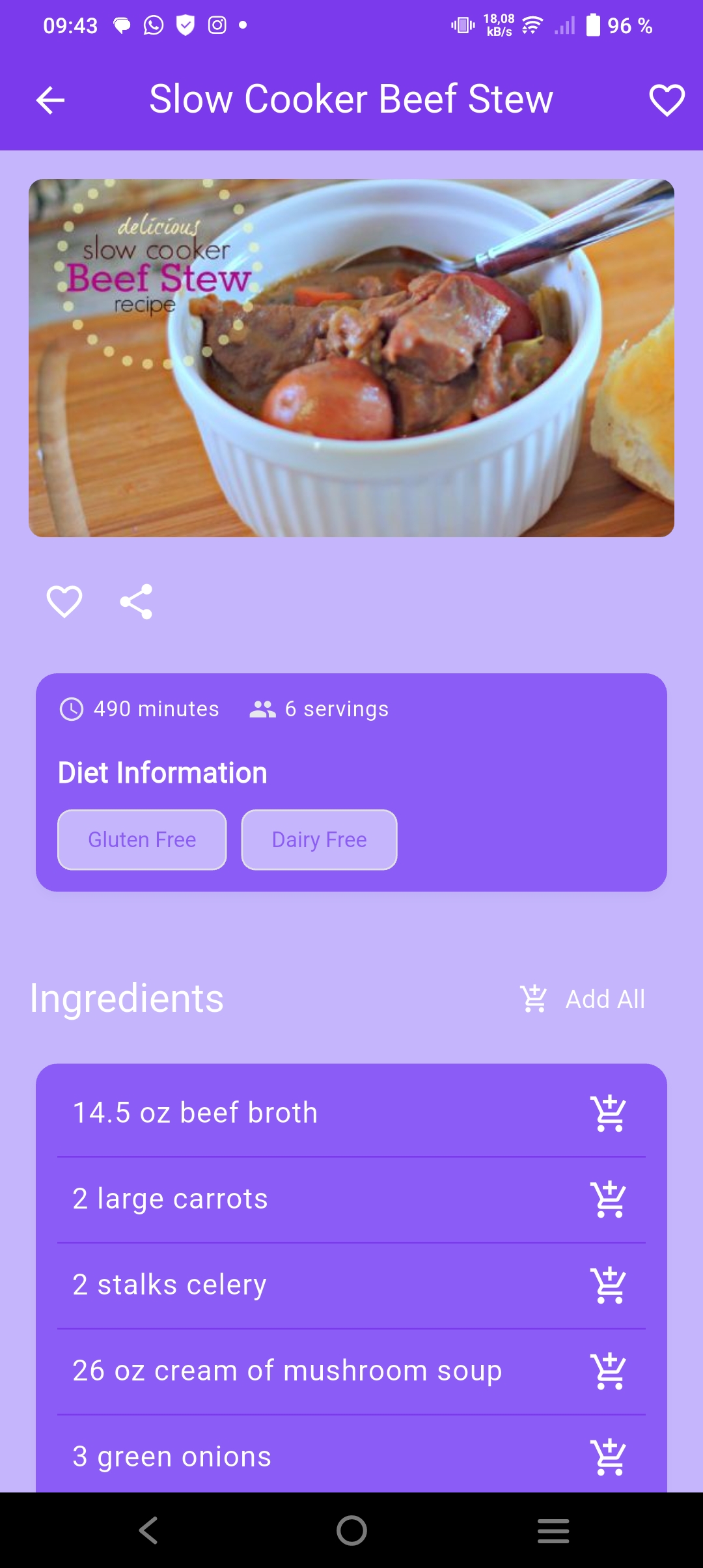This screenshot has width=703, height=1568.
Task: Share the Slow Cooker Beef Stew recipe
Action: pos(136,600)
